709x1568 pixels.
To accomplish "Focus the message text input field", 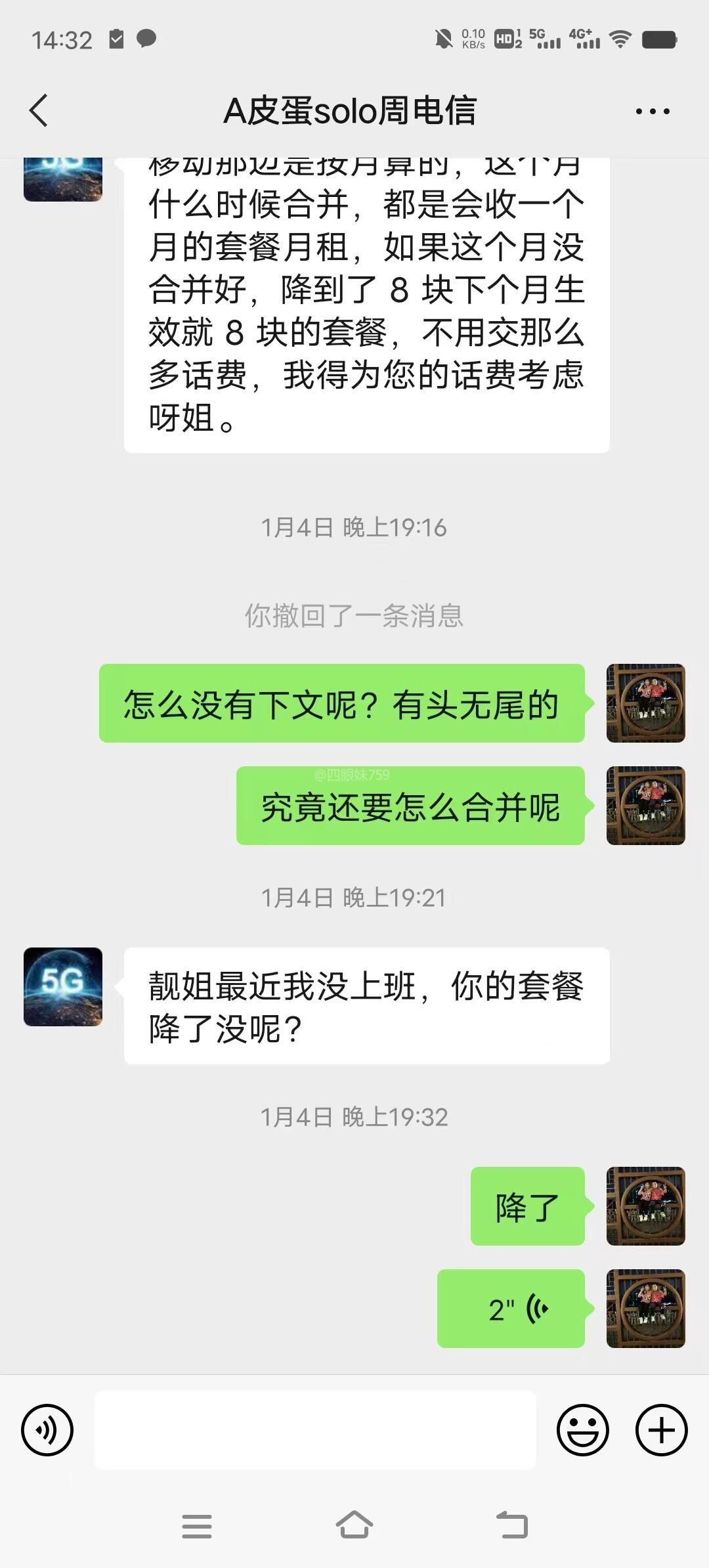I will pos(315,1429).
